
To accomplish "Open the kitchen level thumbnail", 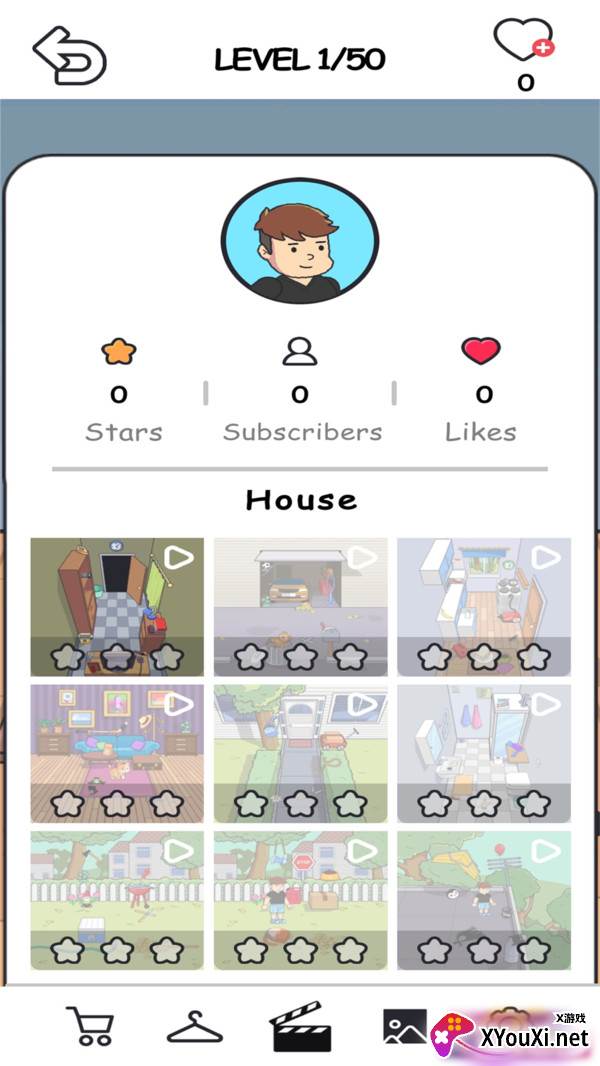I will (x=484, y=606).
